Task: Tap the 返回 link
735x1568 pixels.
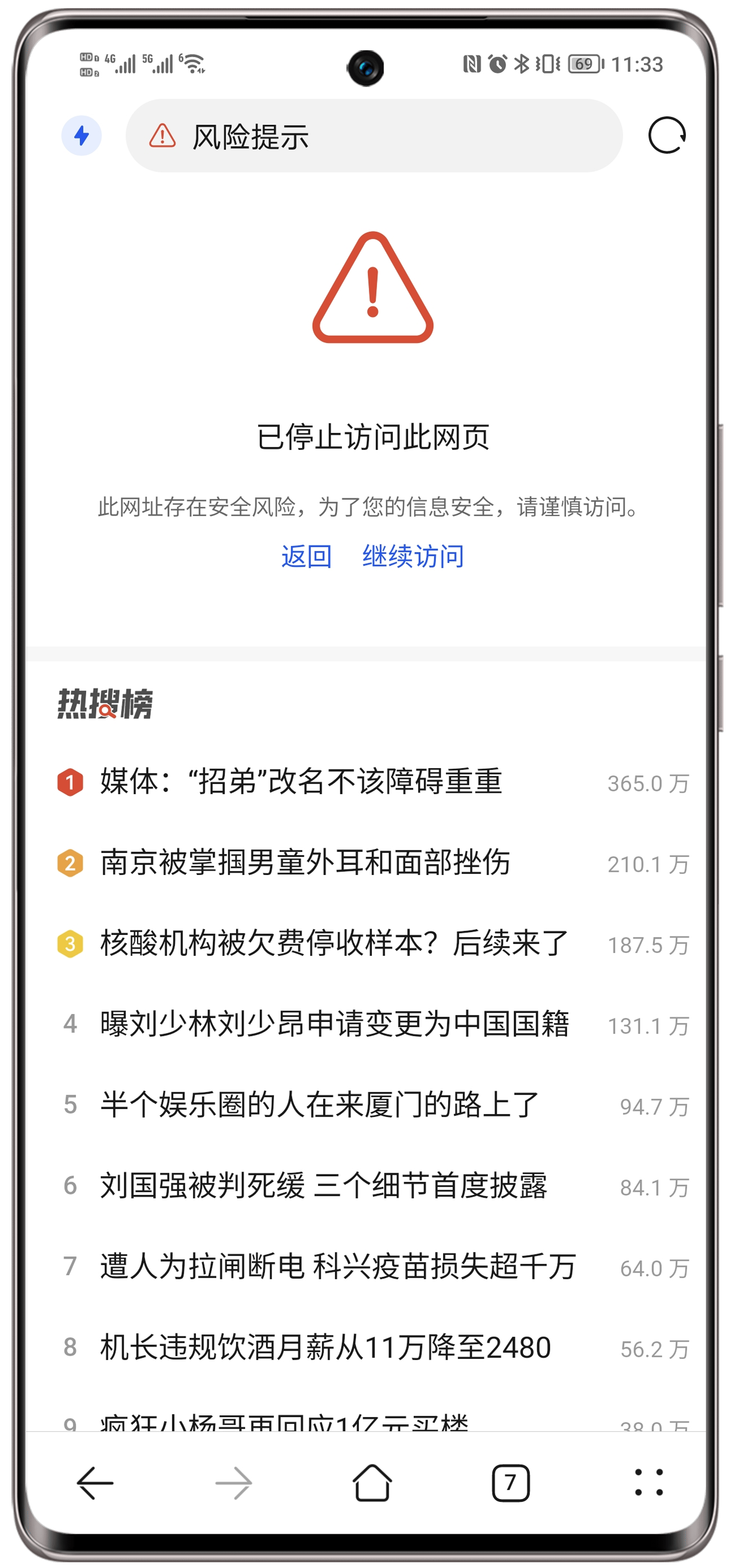Action: [x=306, y=556]
